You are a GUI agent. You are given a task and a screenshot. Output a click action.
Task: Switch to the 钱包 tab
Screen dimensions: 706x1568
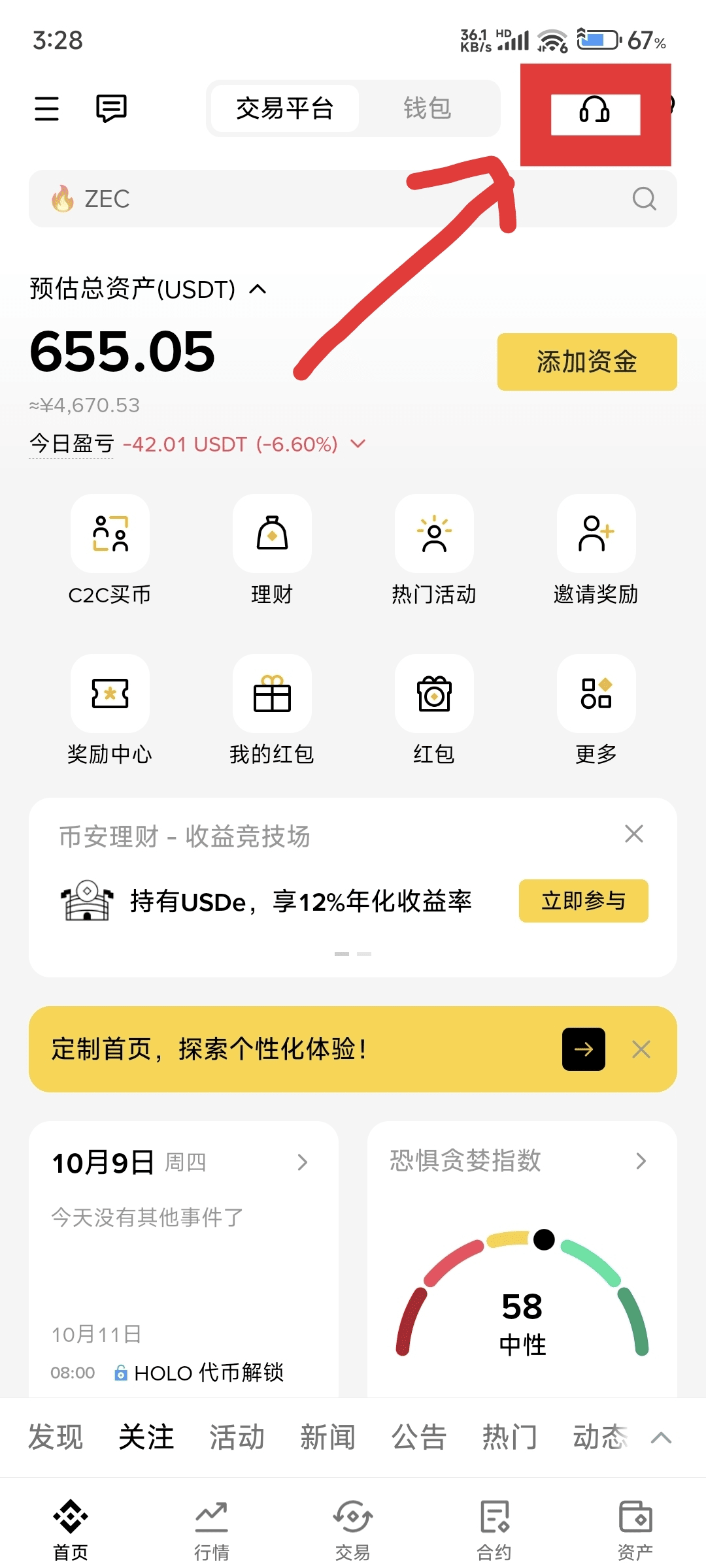[427, 108]
